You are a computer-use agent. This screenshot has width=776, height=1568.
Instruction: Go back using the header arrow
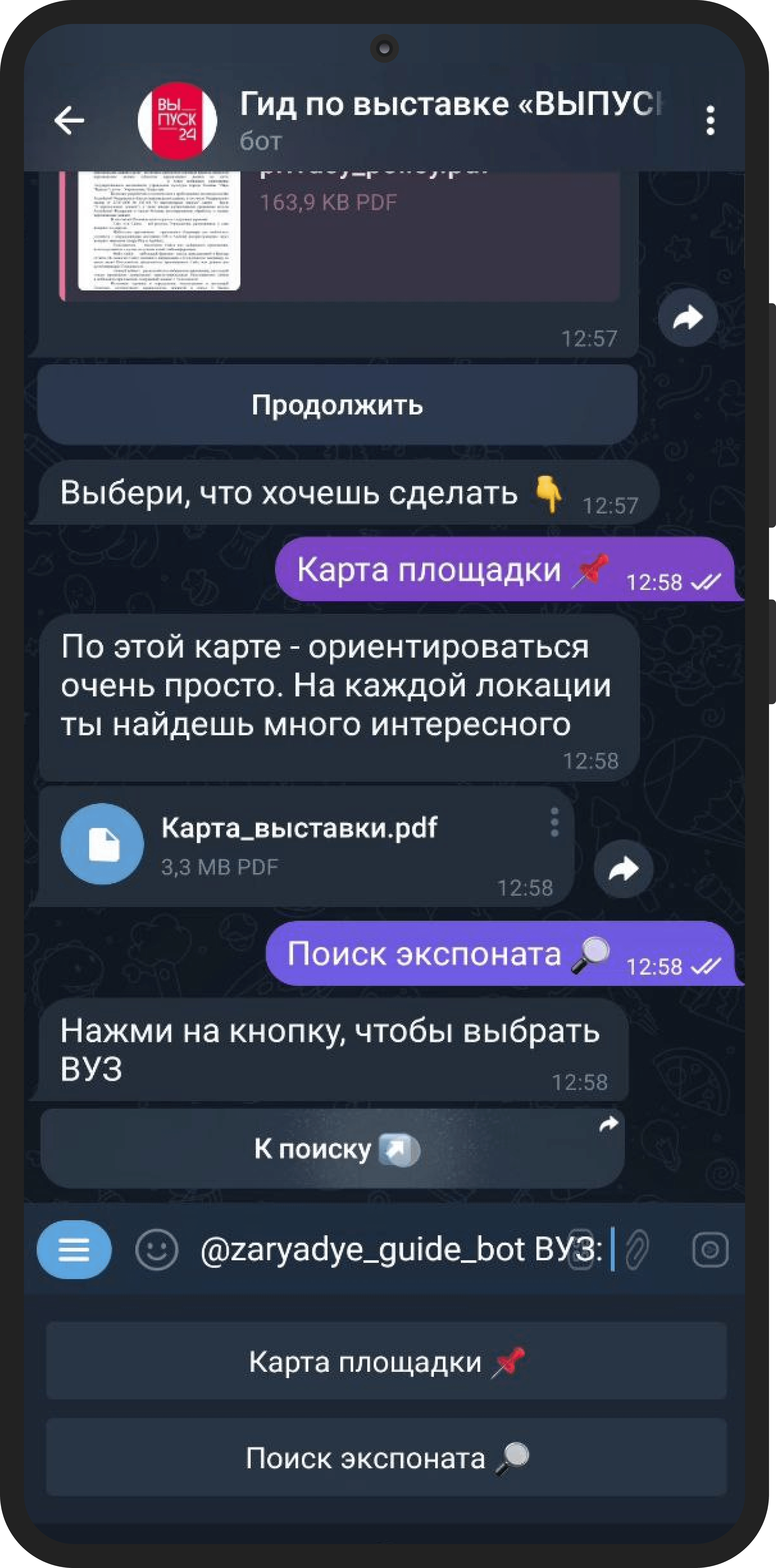point(69,120)
